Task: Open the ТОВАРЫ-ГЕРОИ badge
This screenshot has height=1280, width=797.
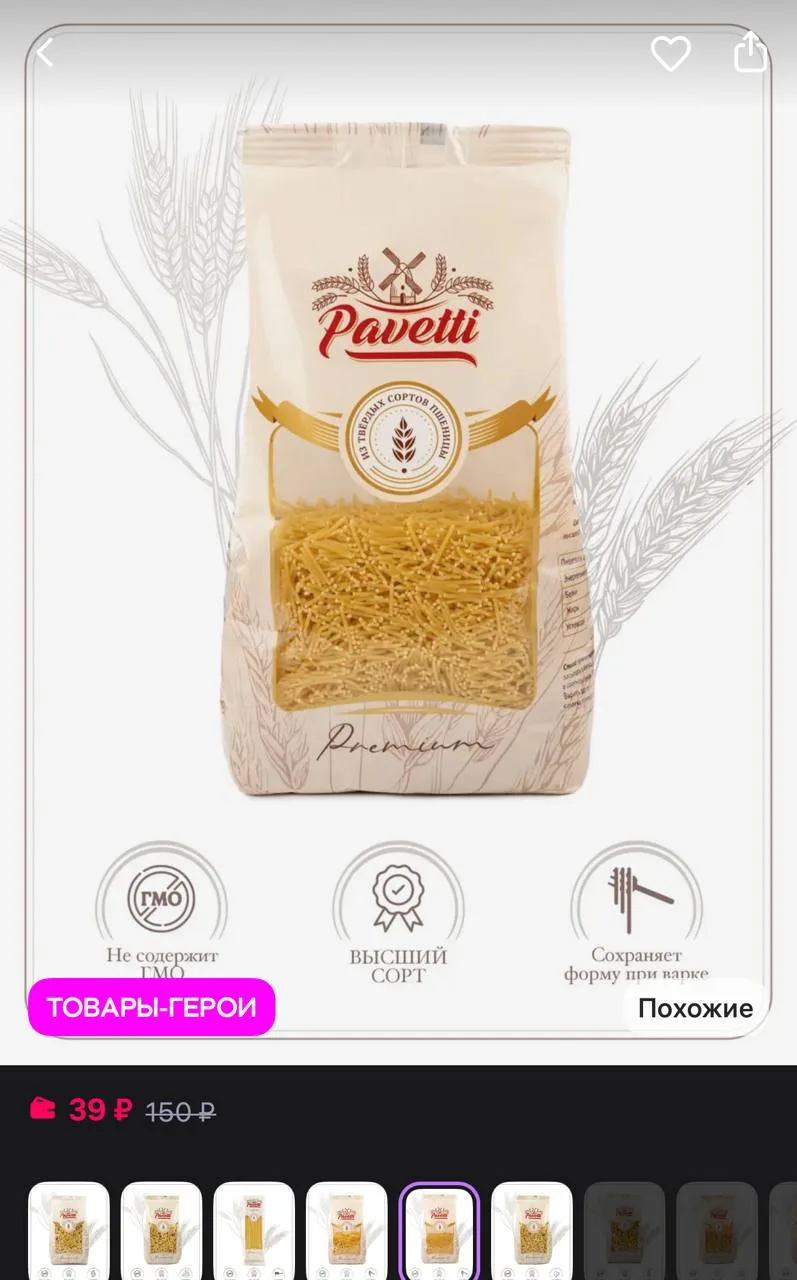Action: [151, 1007]
